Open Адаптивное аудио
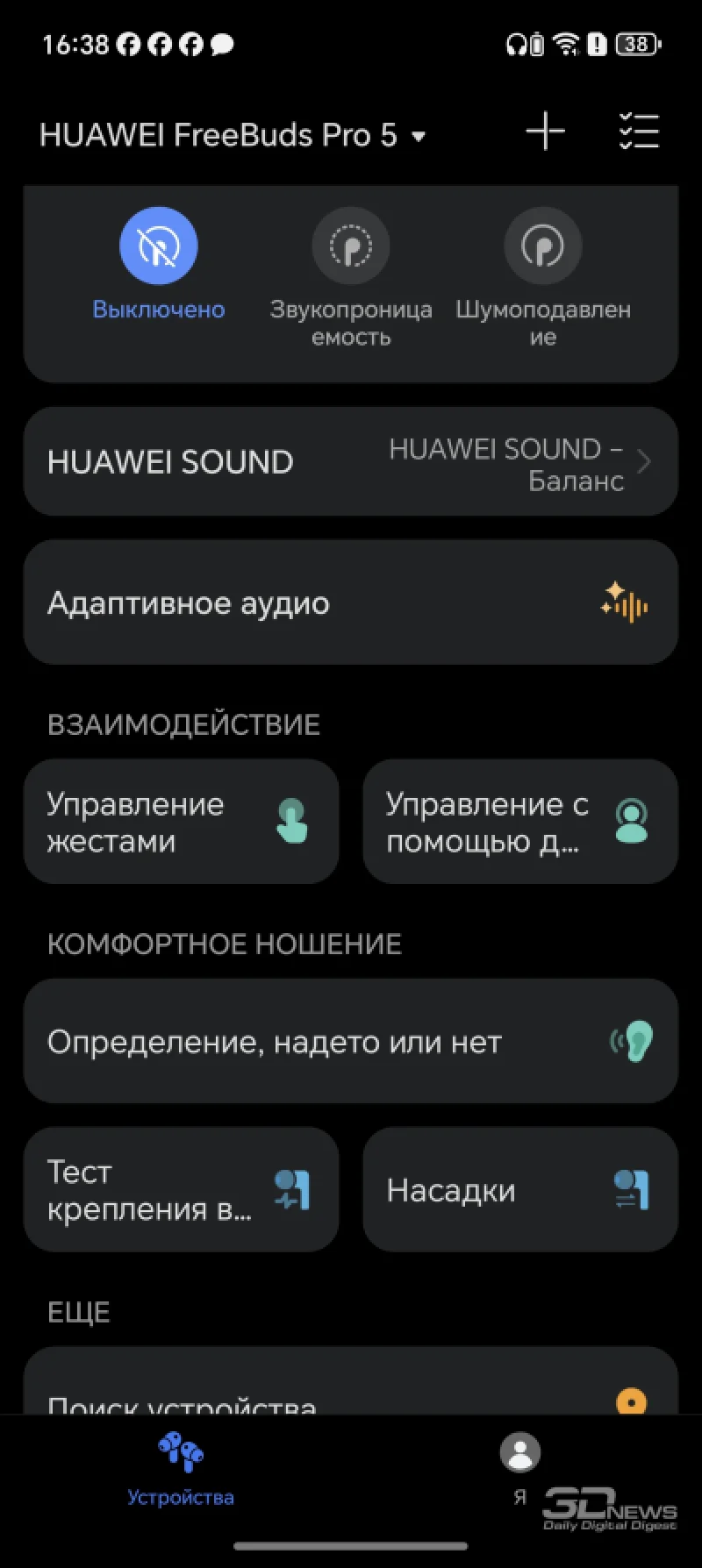Viewport: 702px width, 1568px height. click(x=351, y=603)
